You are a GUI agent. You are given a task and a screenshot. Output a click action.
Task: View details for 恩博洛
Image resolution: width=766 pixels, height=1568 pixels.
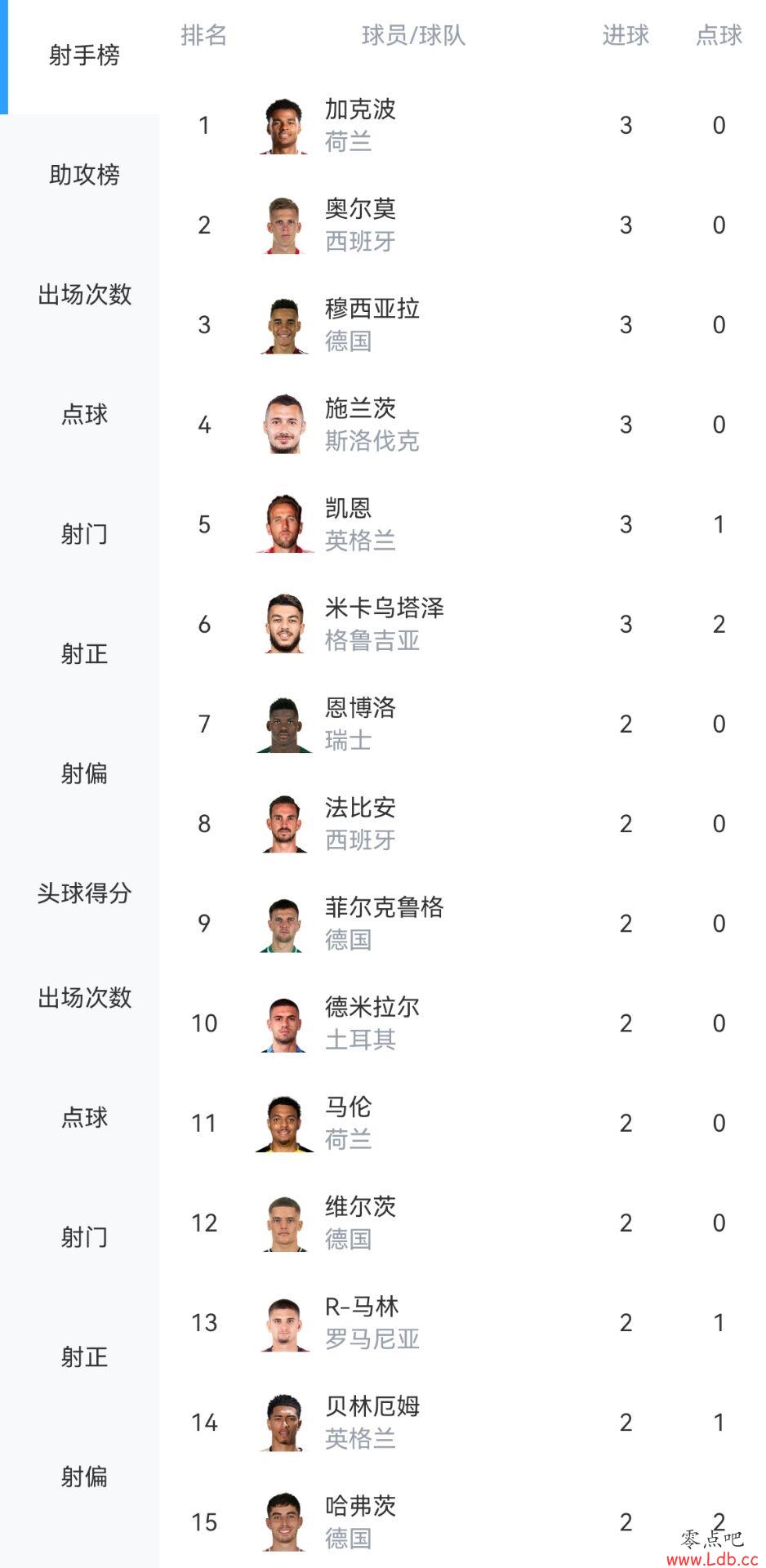462,724
